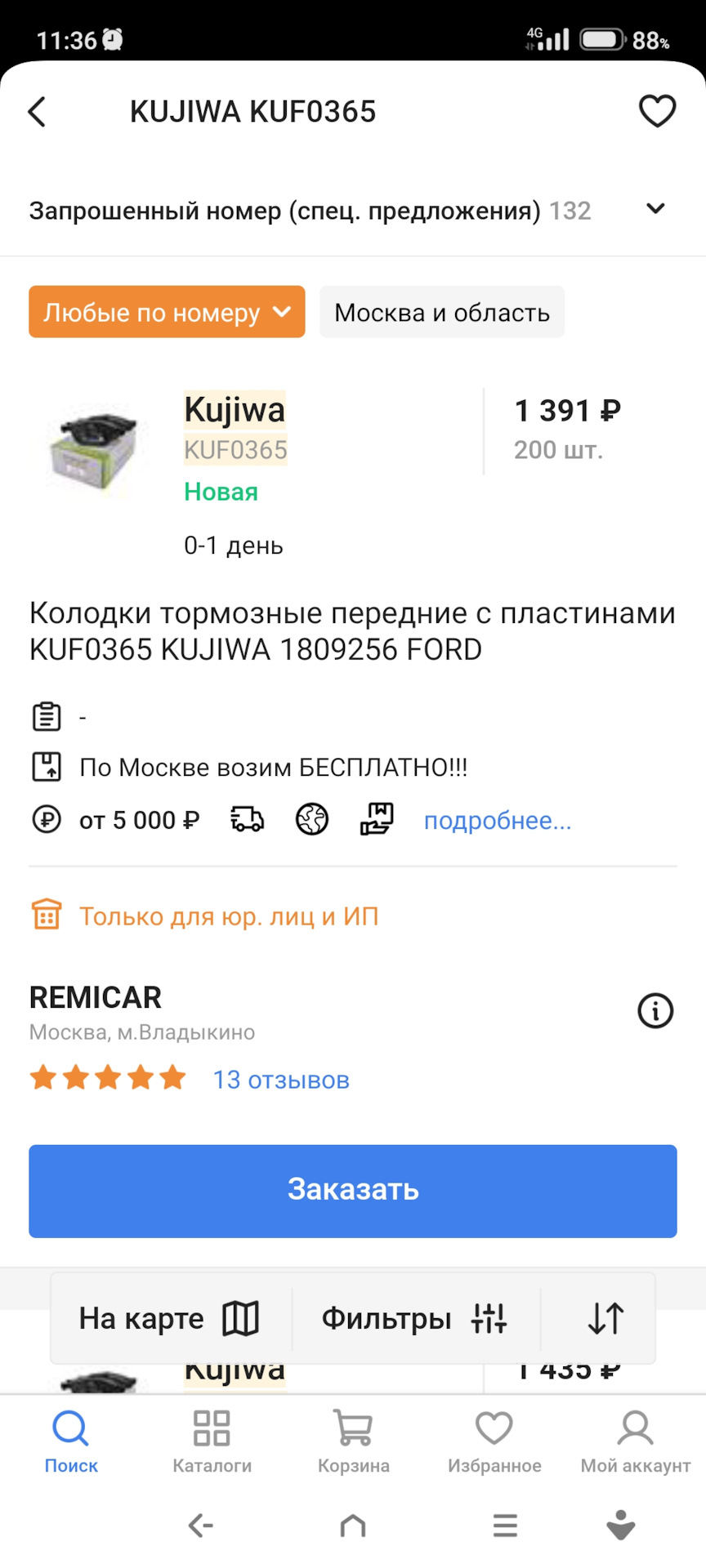Toggle favorite heart for KUJIWA KUF0365

pyautogui.click(x=657, y=111)
